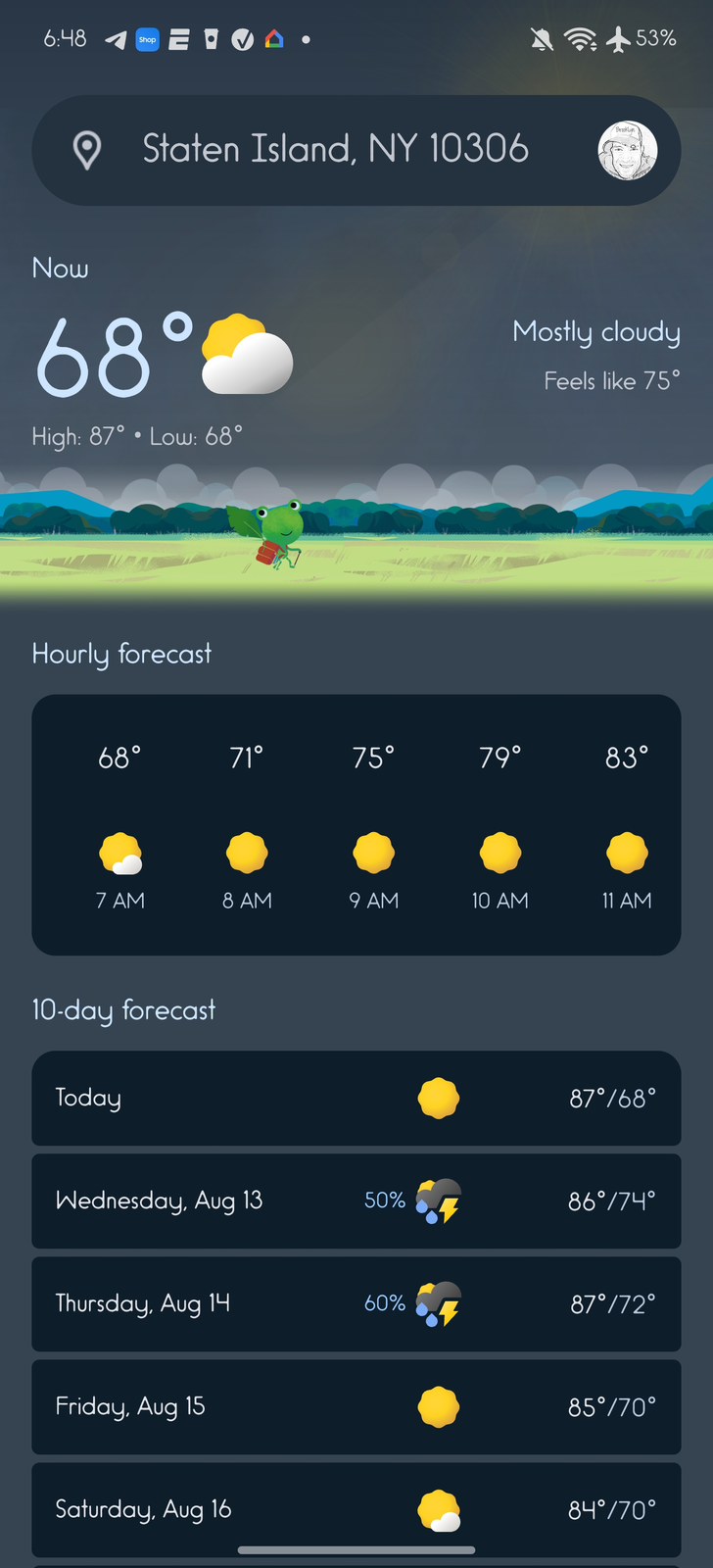Open the profile avatar account menu

point(627,151)
